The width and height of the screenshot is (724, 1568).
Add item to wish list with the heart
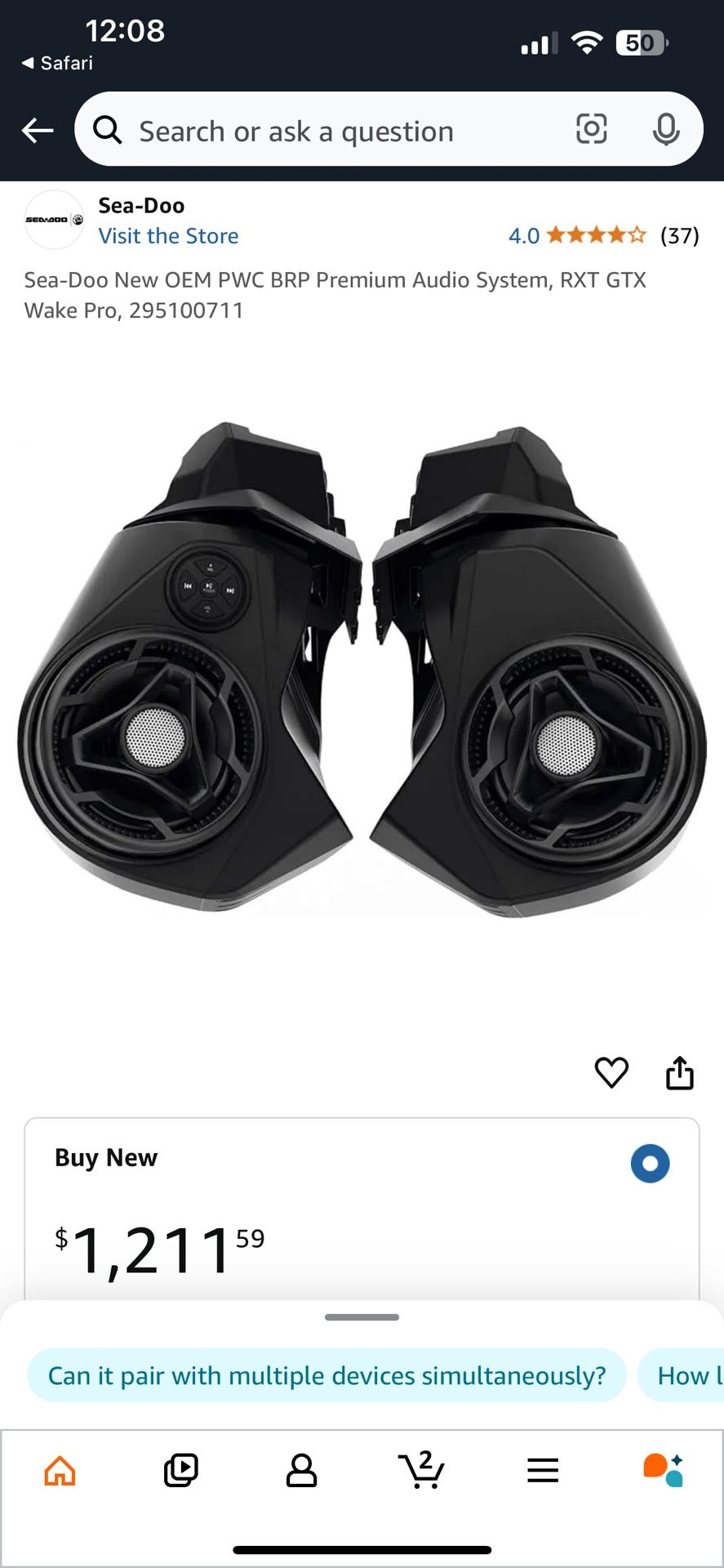coord(611,1072)
